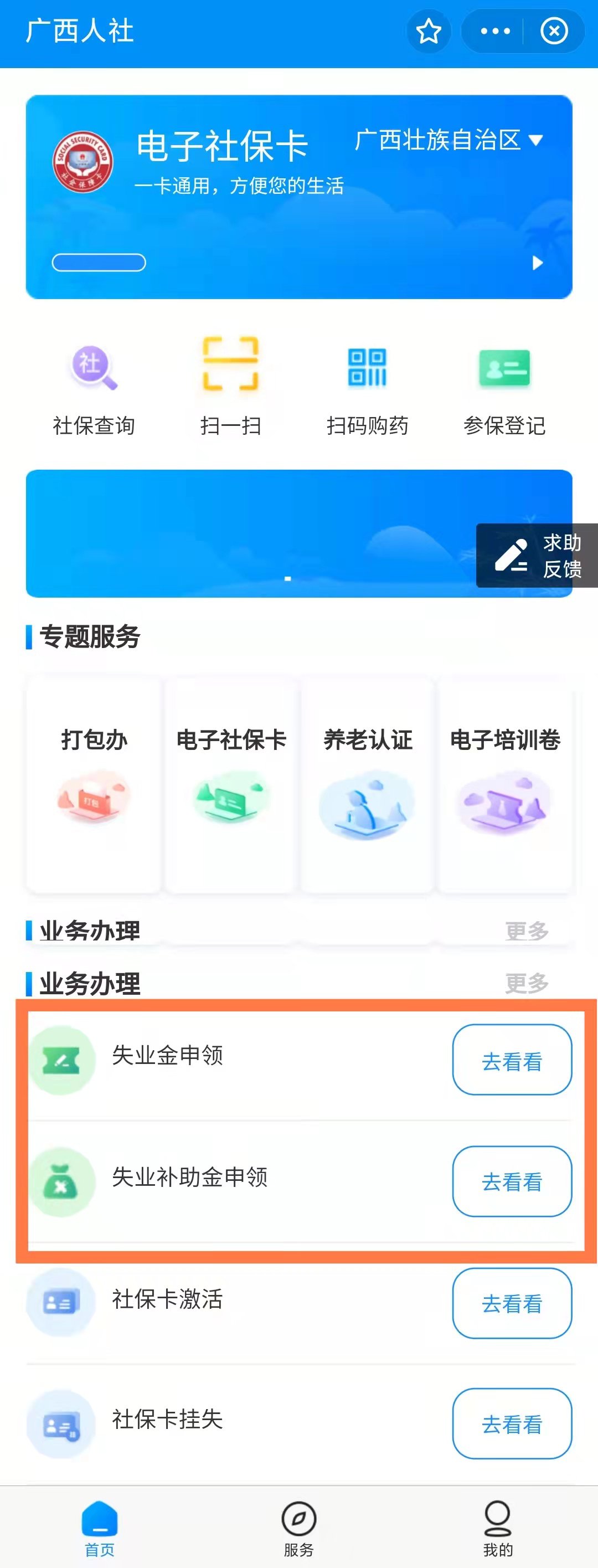Open the 求助反馈 floating button

(x=537, y=555)
